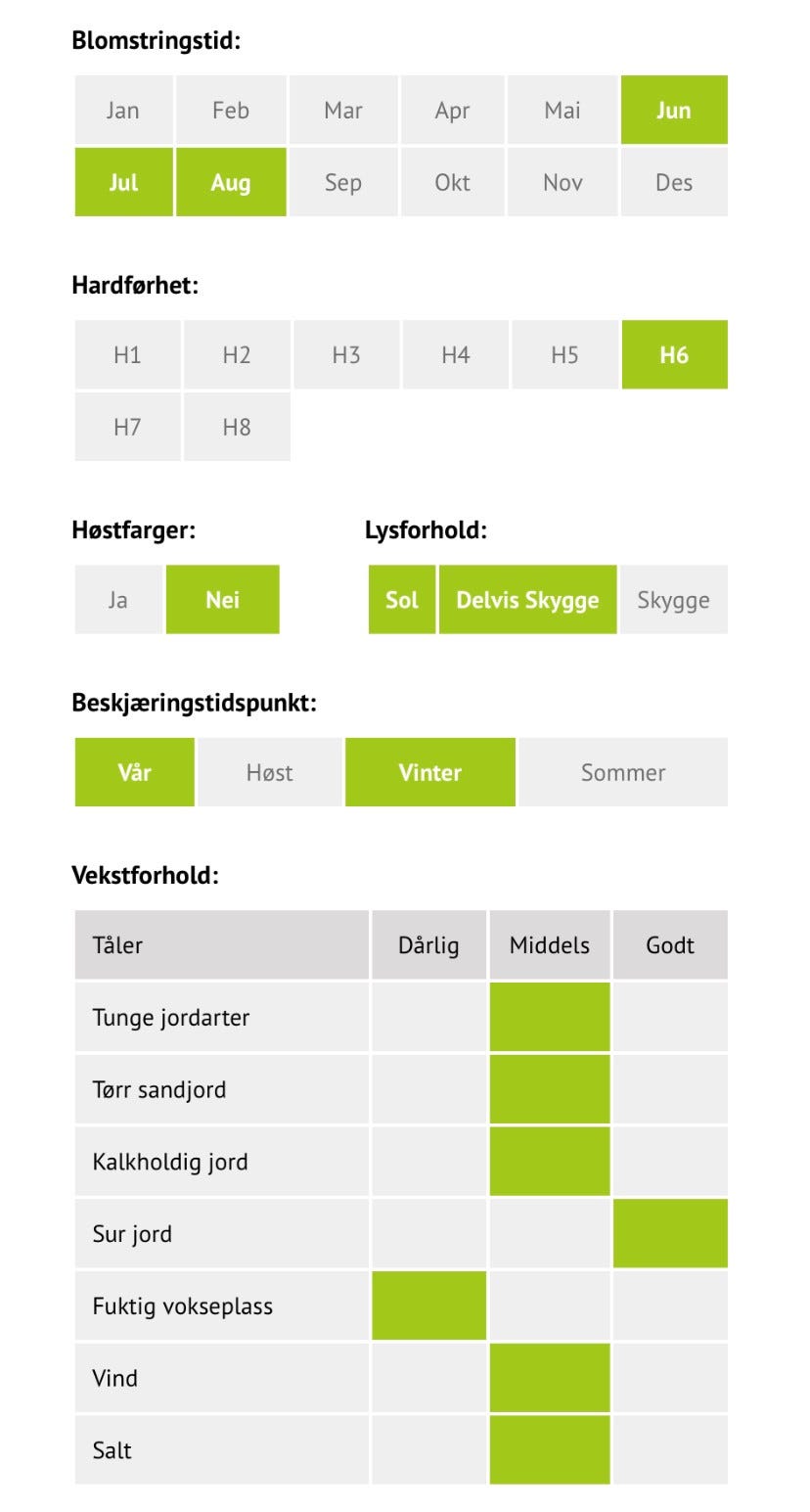
Task: Select Høst as Beskjæringstidspunkt
Action: (269, 772)
